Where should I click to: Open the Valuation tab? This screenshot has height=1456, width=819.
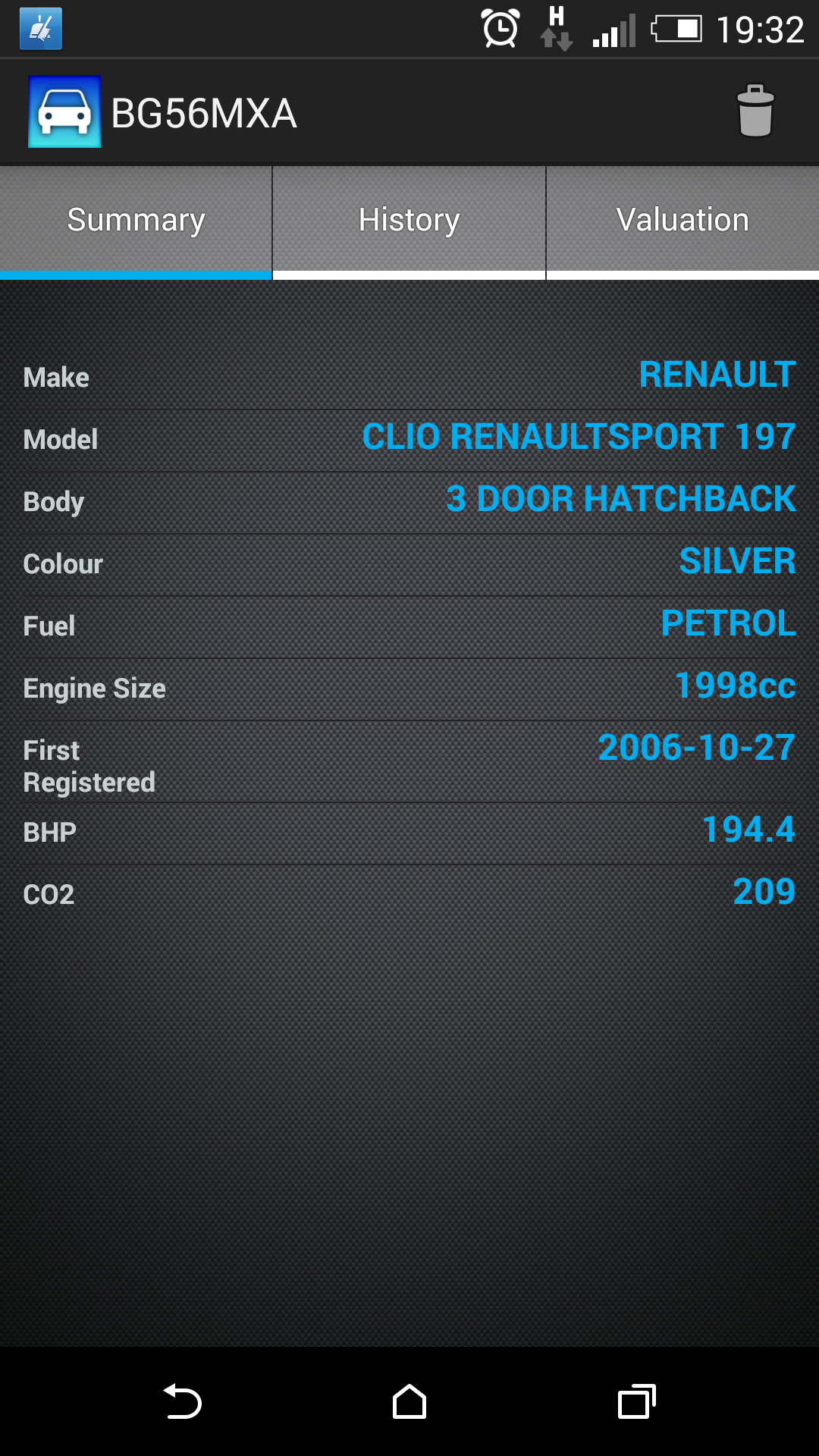click(682, 220)
